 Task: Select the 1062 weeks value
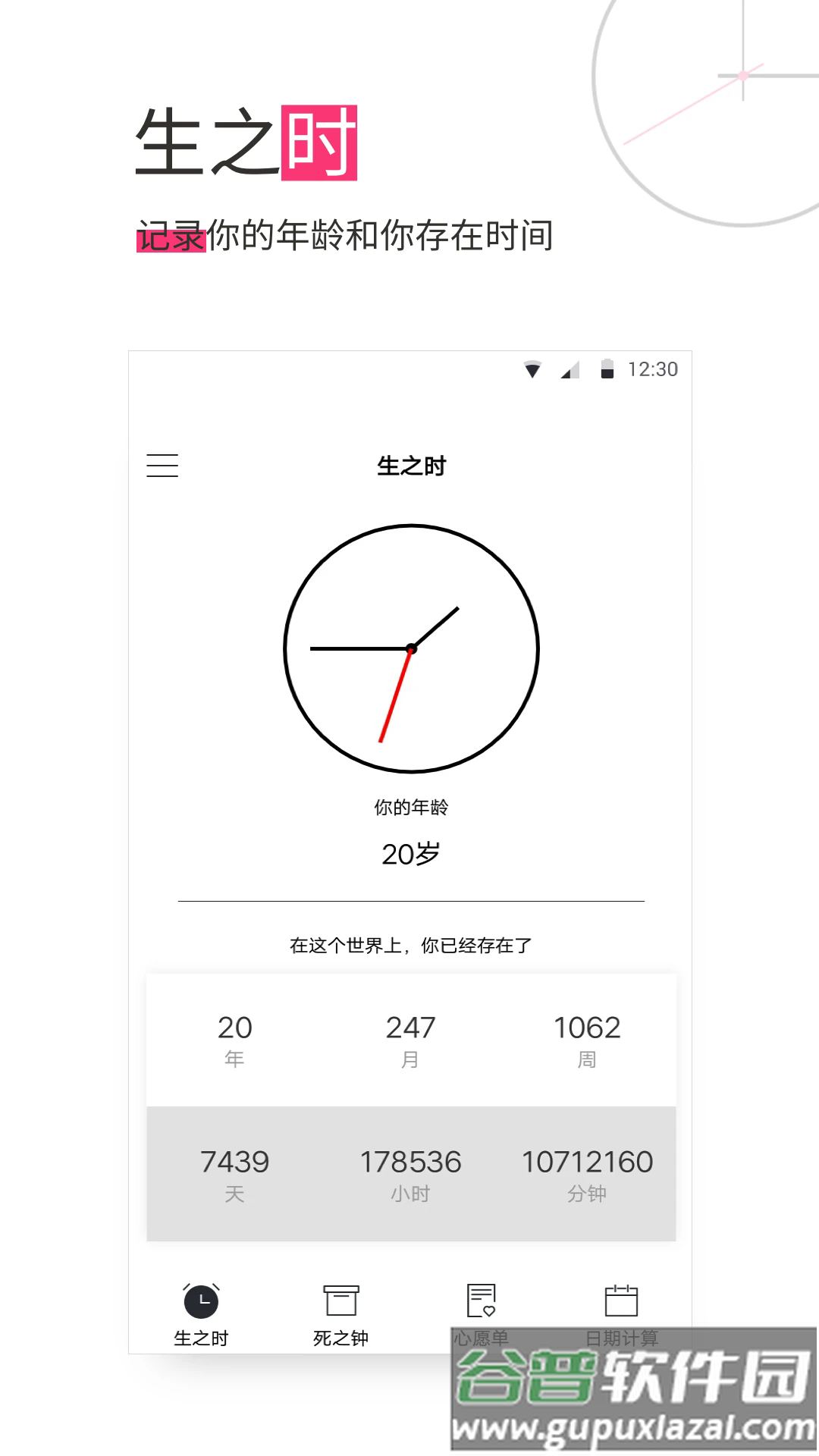[588, 1028]
